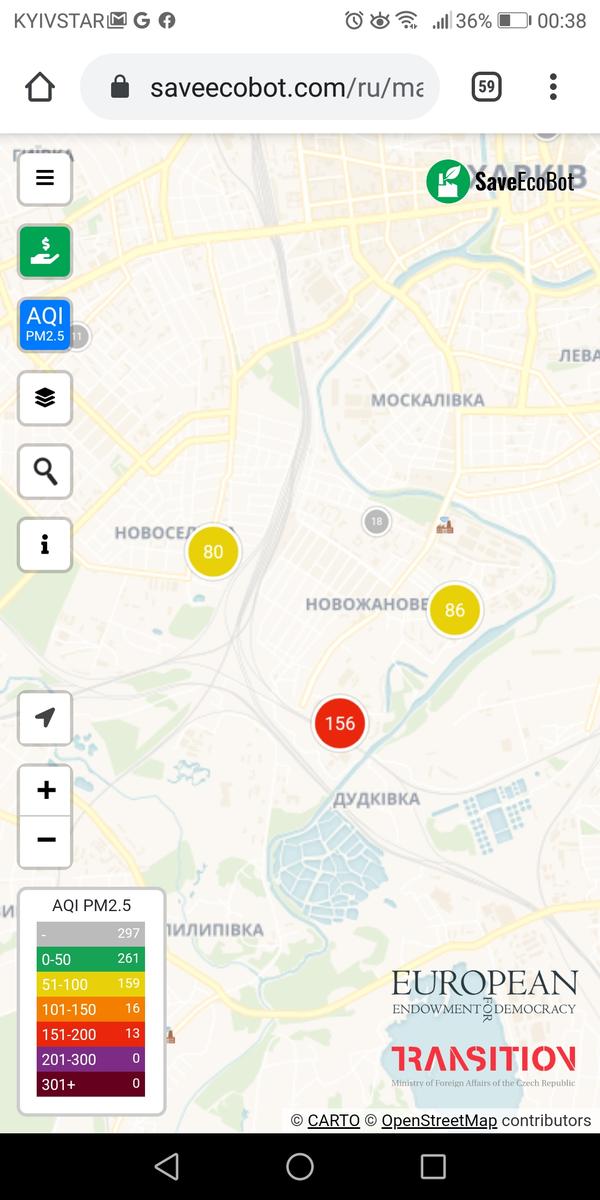This screenshot has height=1200, width=600.
Task: Open the tab switcher showing 59
Action: pos(486,87)
